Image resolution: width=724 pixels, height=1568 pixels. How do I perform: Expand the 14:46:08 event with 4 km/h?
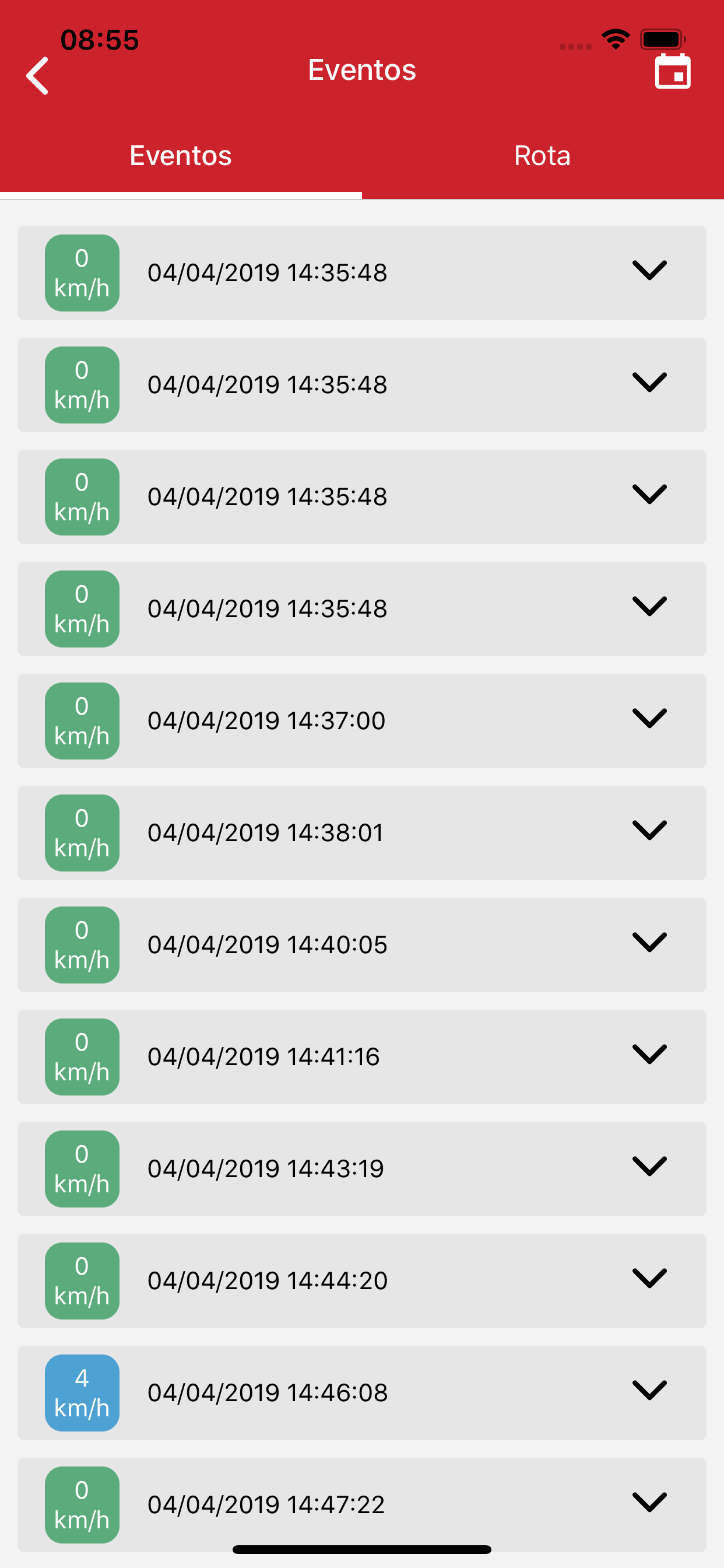pyautogui.click(x=649, y=1391)
